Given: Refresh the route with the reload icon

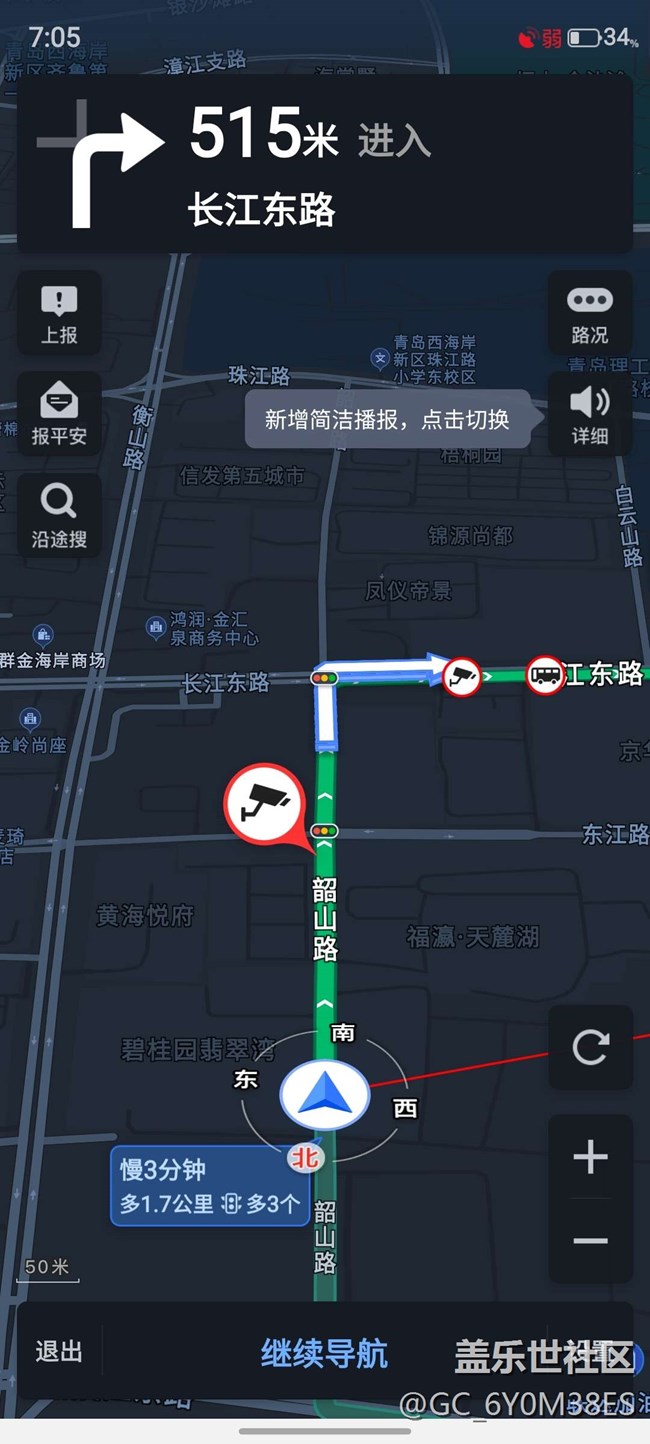Looking at the screenshot, I should [590, 1047].
